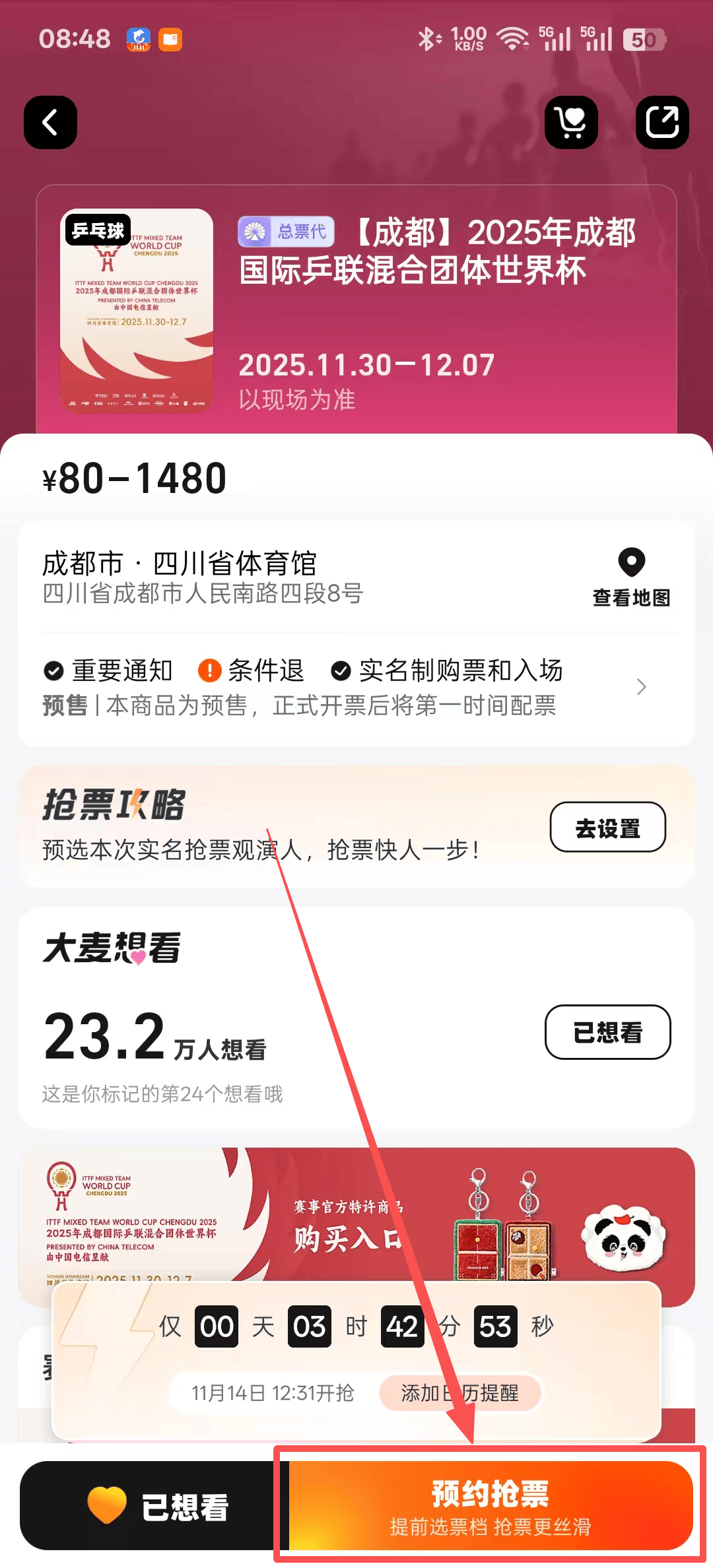Viewport: 713px width, 1568px height.
Task: Tap the share icon at top right
Action: coord(662,123)
